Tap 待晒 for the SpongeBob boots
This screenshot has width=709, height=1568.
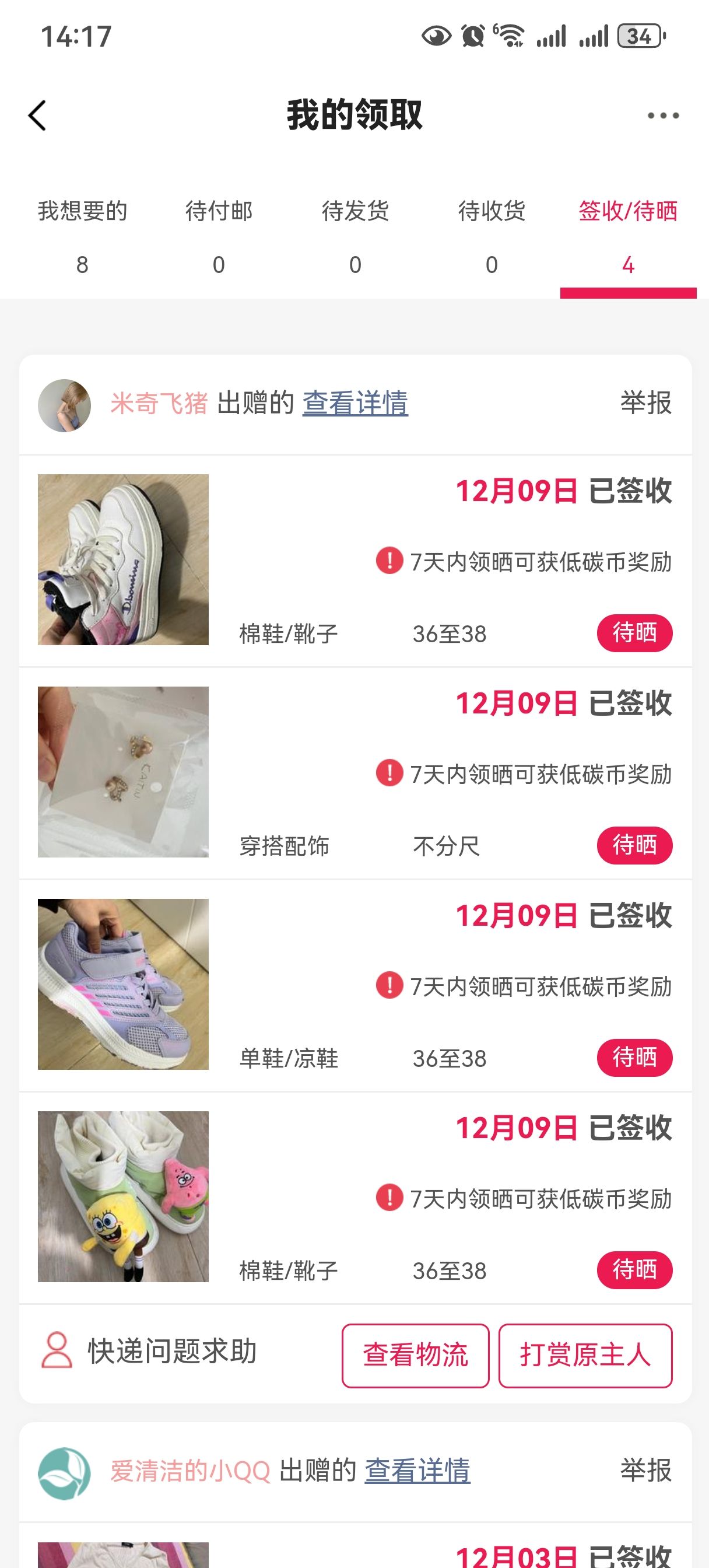pos(634,1270)
